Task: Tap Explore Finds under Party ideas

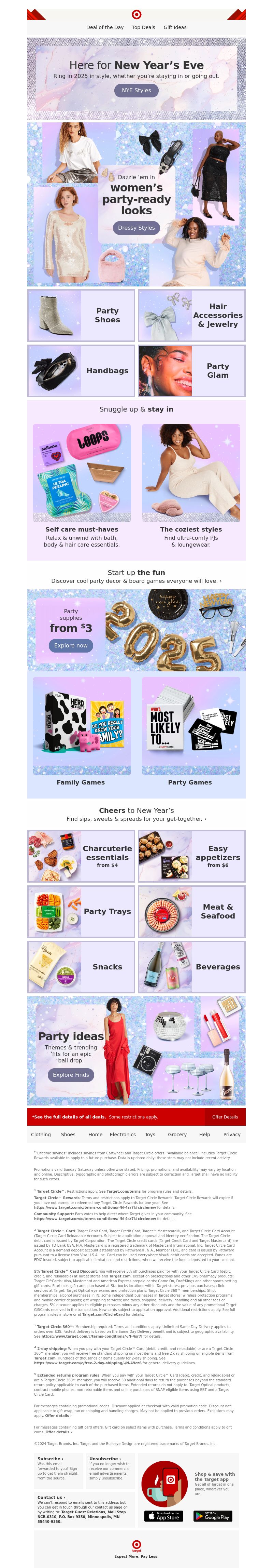Action: (71, 1075)
